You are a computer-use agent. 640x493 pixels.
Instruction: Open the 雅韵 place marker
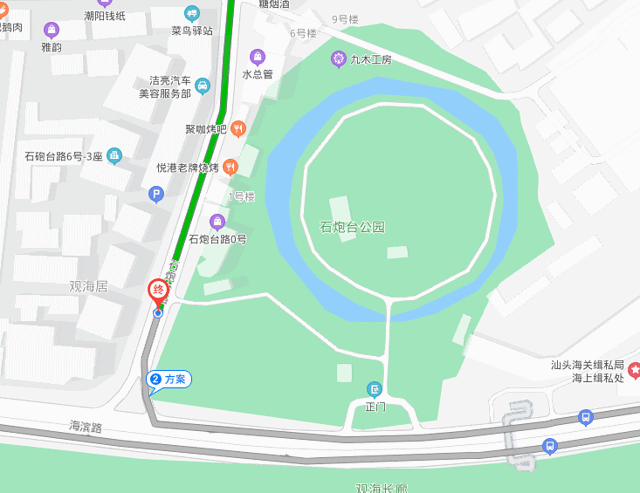pos(51,28)
